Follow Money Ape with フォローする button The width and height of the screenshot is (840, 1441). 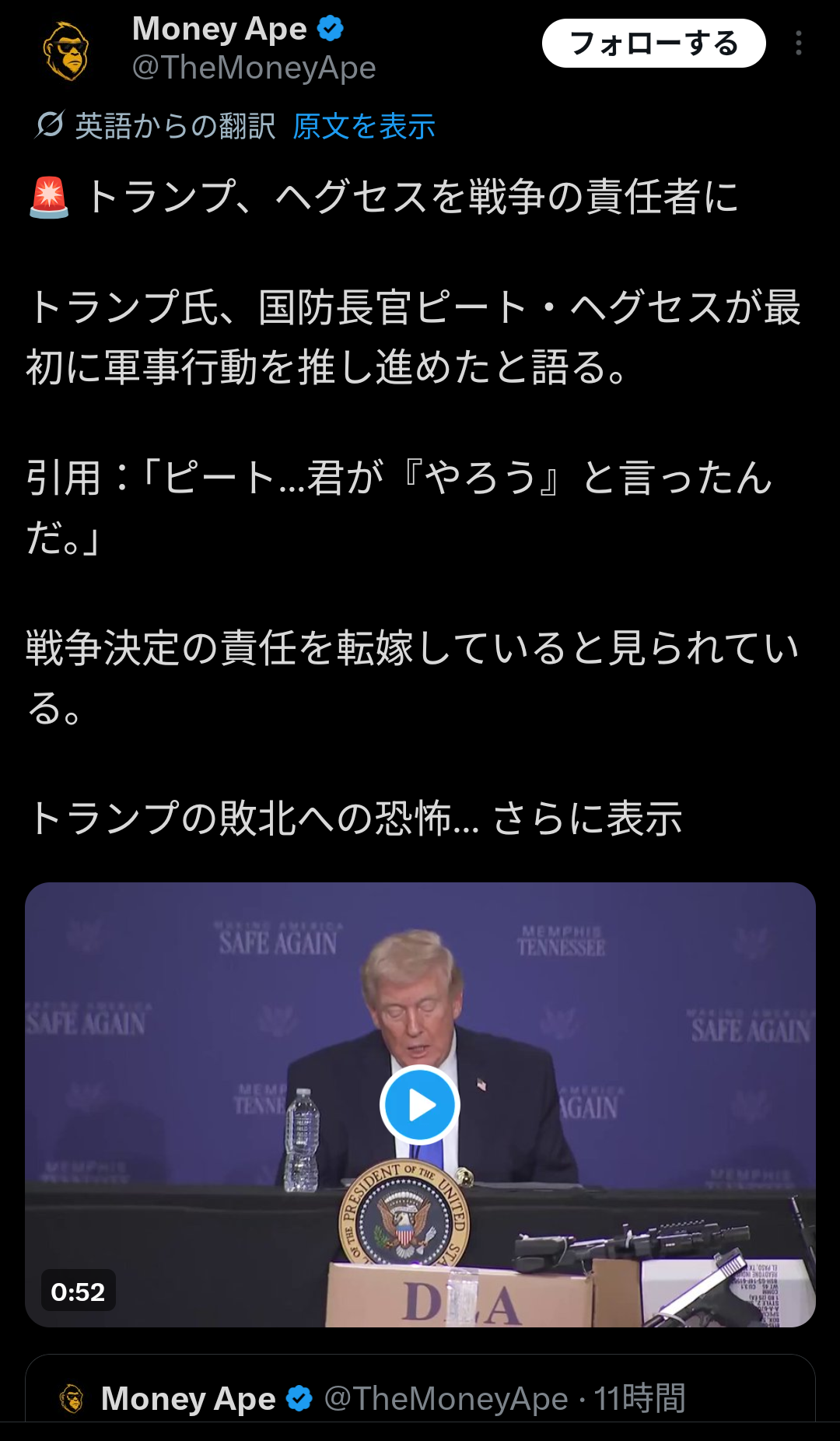tap(653, 44)
